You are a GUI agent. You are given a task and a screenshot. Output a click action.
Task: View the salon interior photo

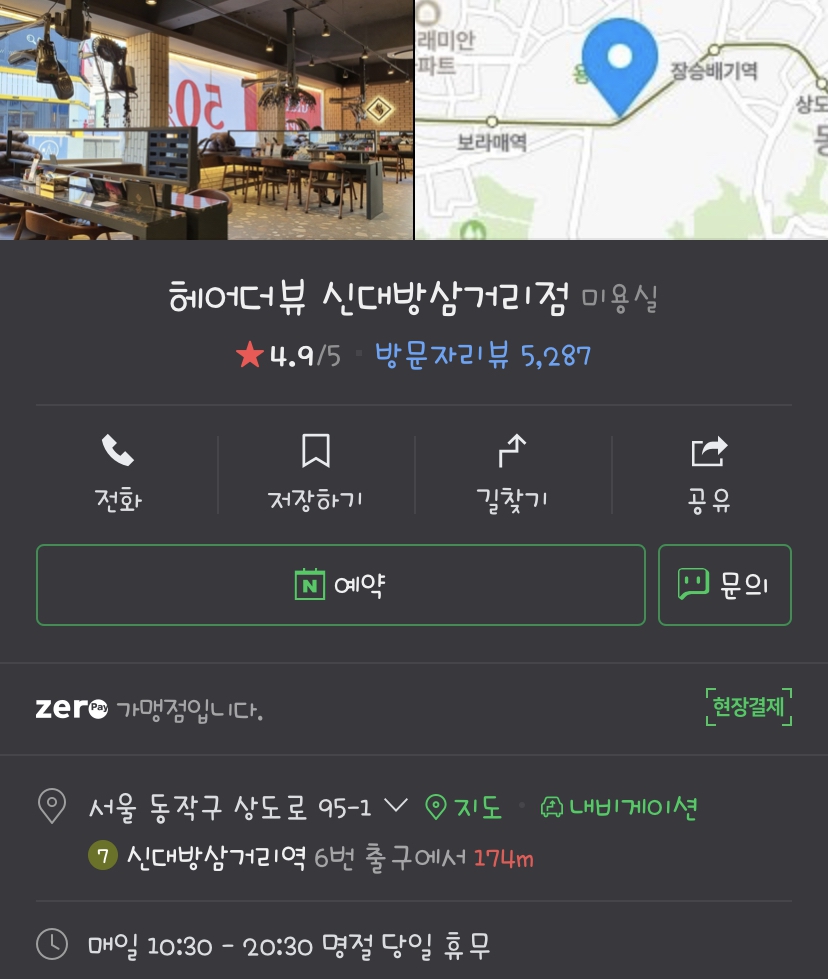(206, 119)
